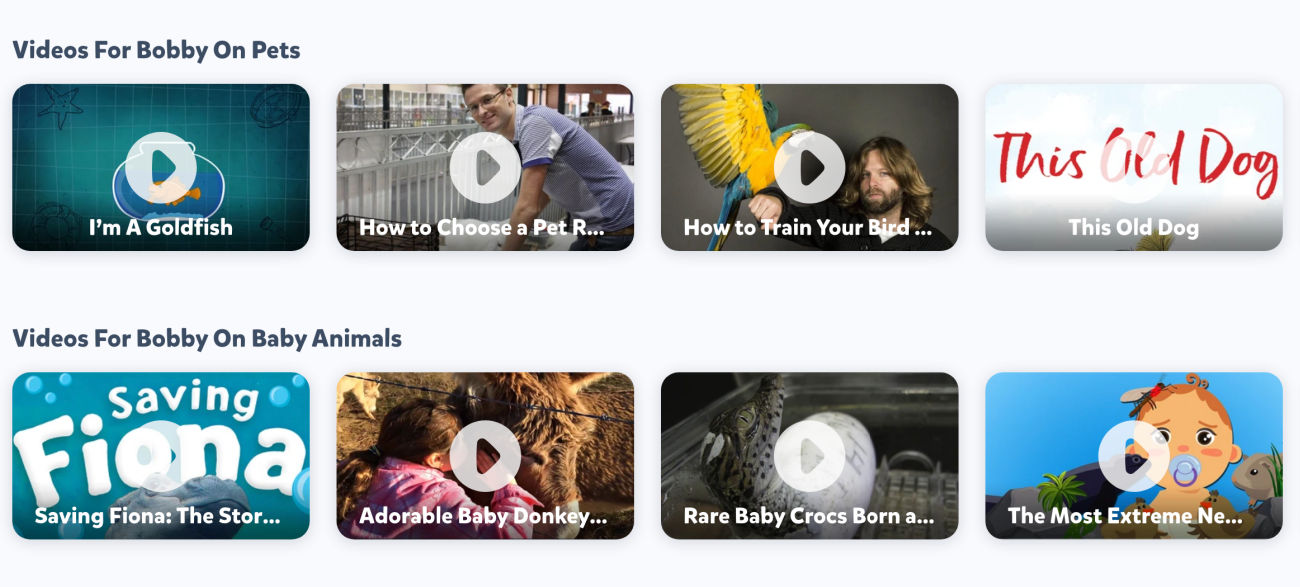Play the I'm A Goldfish video
Image resolution: width=1300 pixels, height=587 pixels.
(161, 167)
